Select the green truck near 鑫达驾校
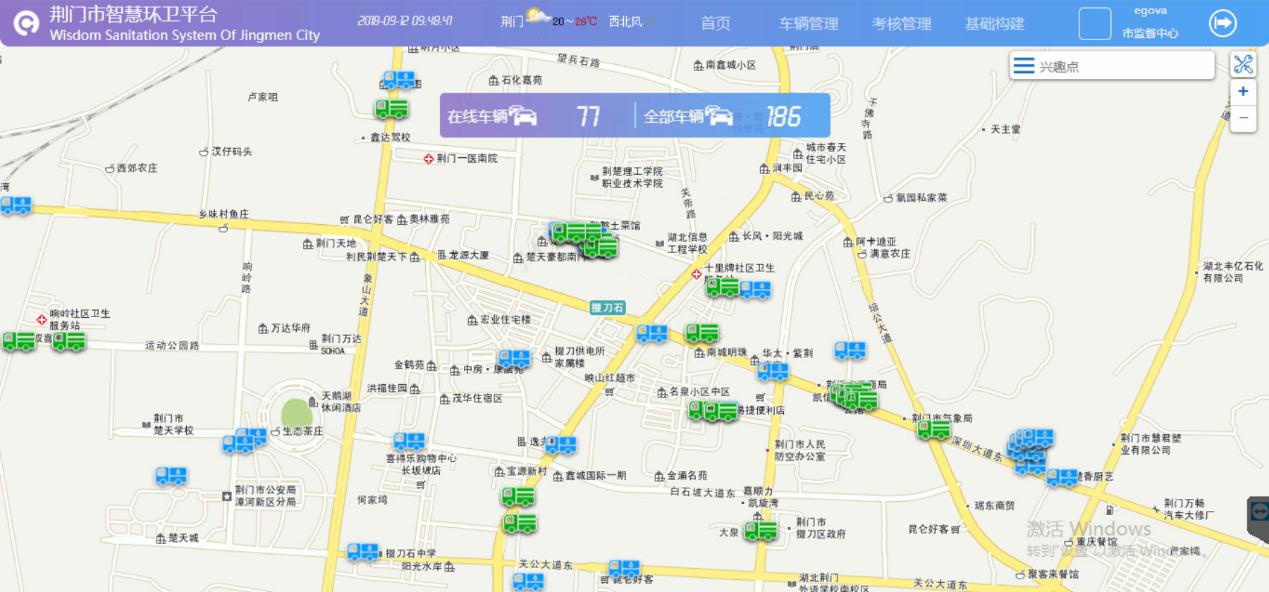The width and height of the screenshot is (1269, 592). 392,108
